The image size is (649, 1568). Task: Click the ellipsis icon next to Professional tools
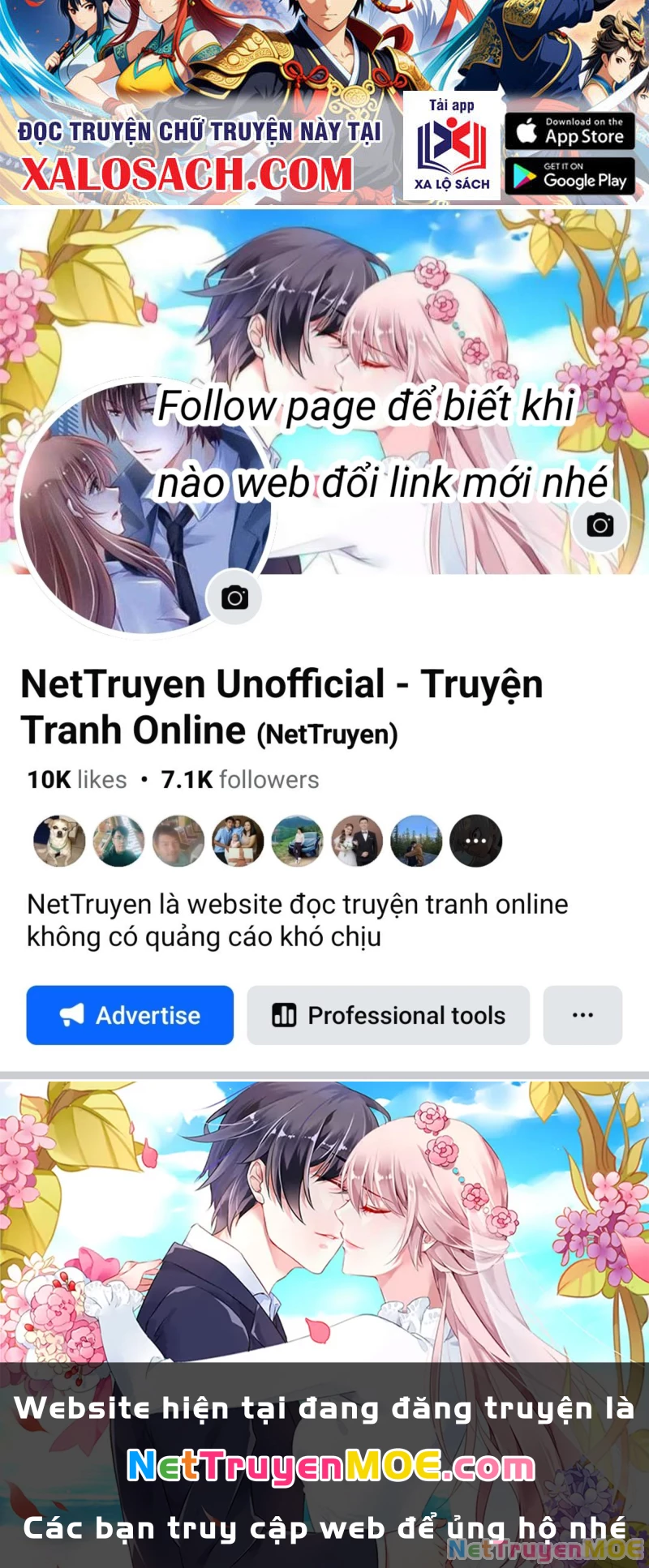point(584,1015)
